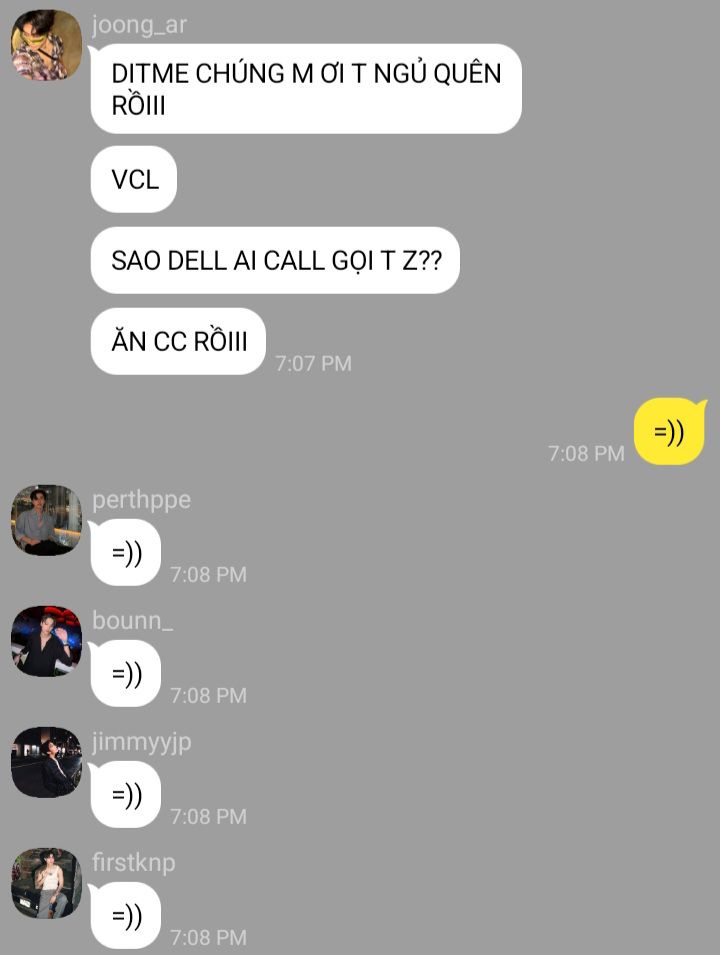This screenshot has width=720, height=955.
Task: View firstknp's profile picture
Action: (46, 883)
